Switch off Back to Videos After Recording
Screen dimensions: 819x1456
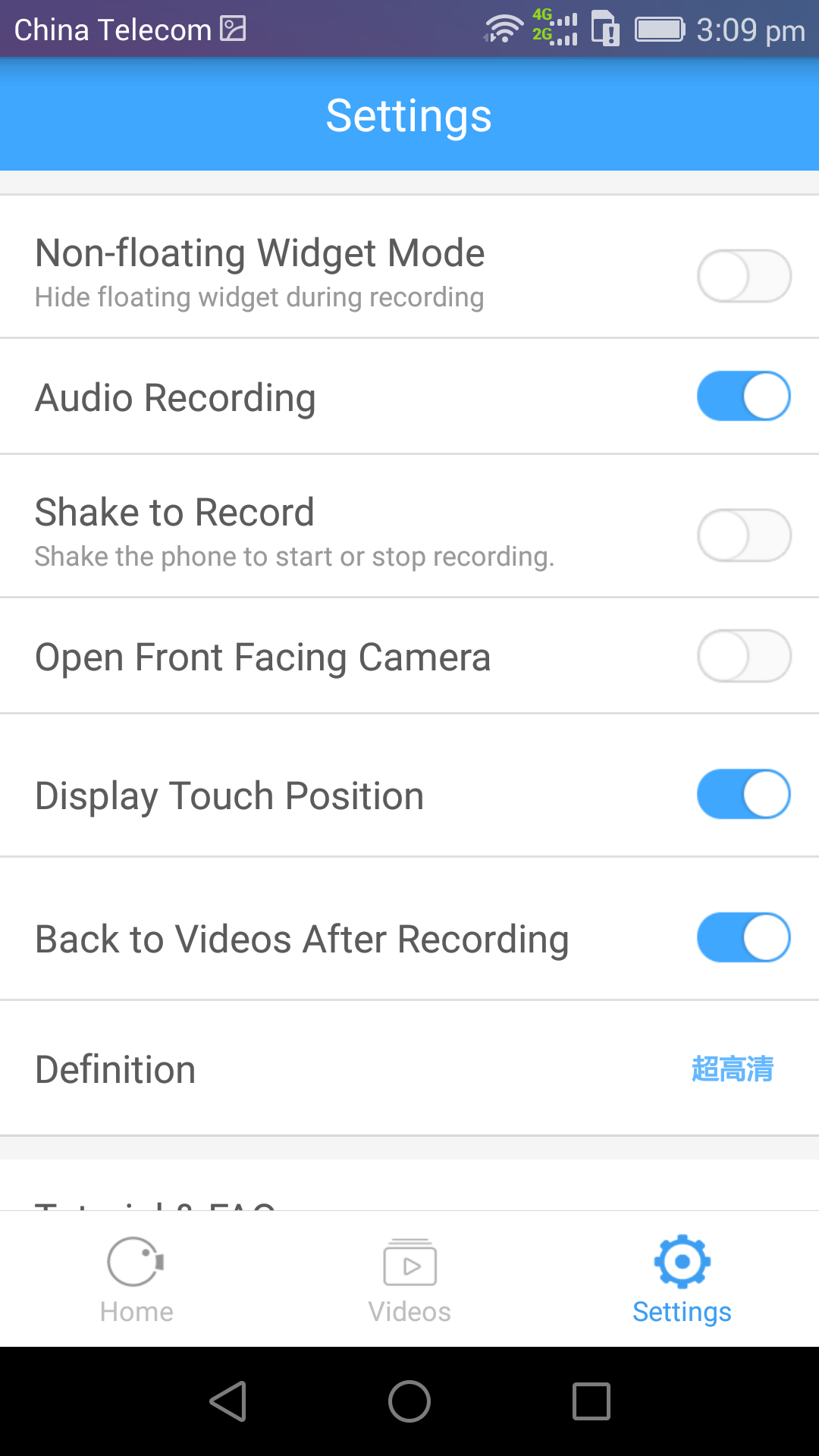point(744,937)
